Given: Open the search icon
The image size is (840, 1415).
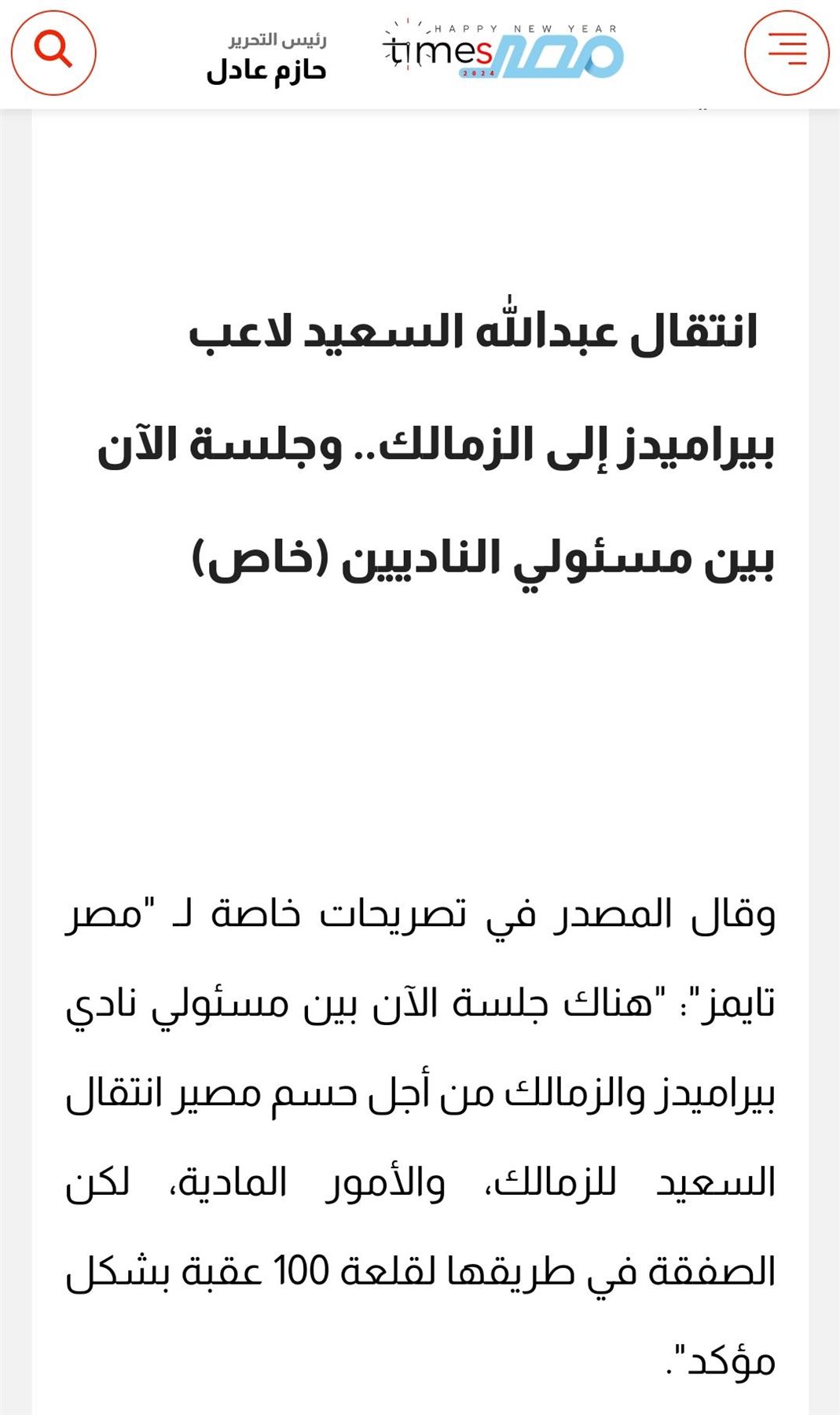Looking at the screenshot, I should 53,53.
